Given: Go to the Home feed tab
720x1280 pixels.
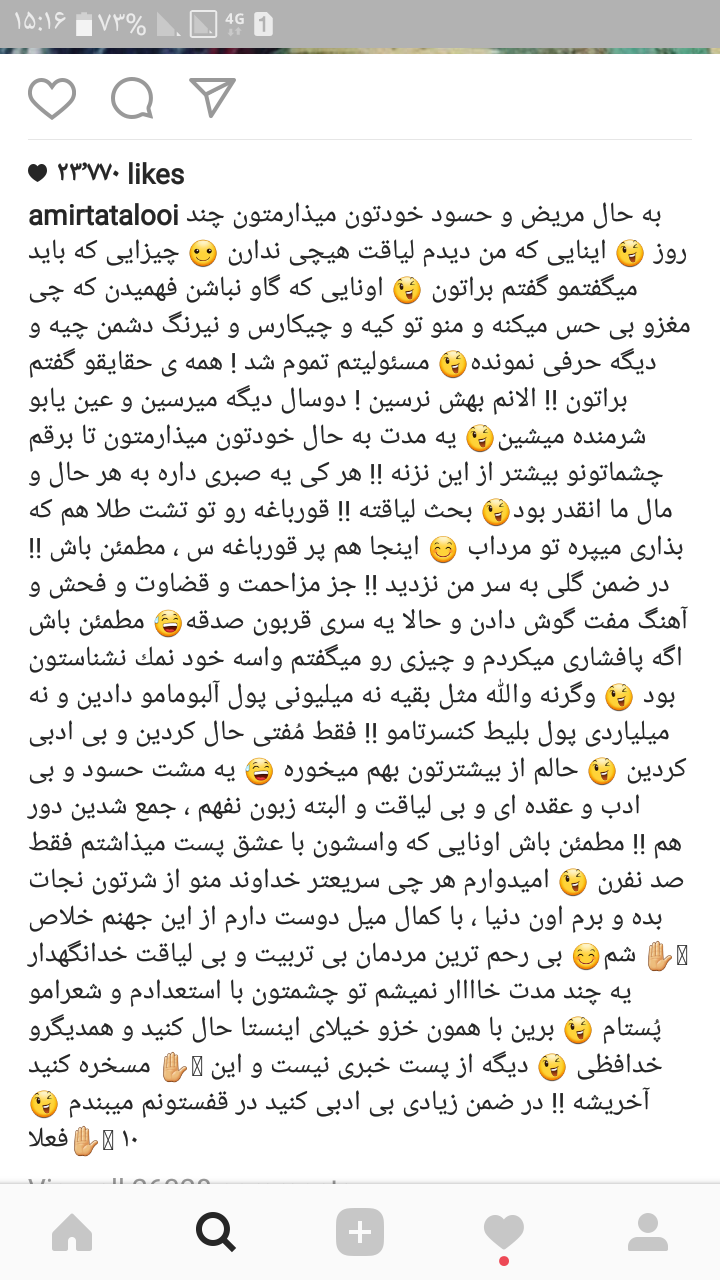Looking at the screenshot, I should pos(72,1232).
